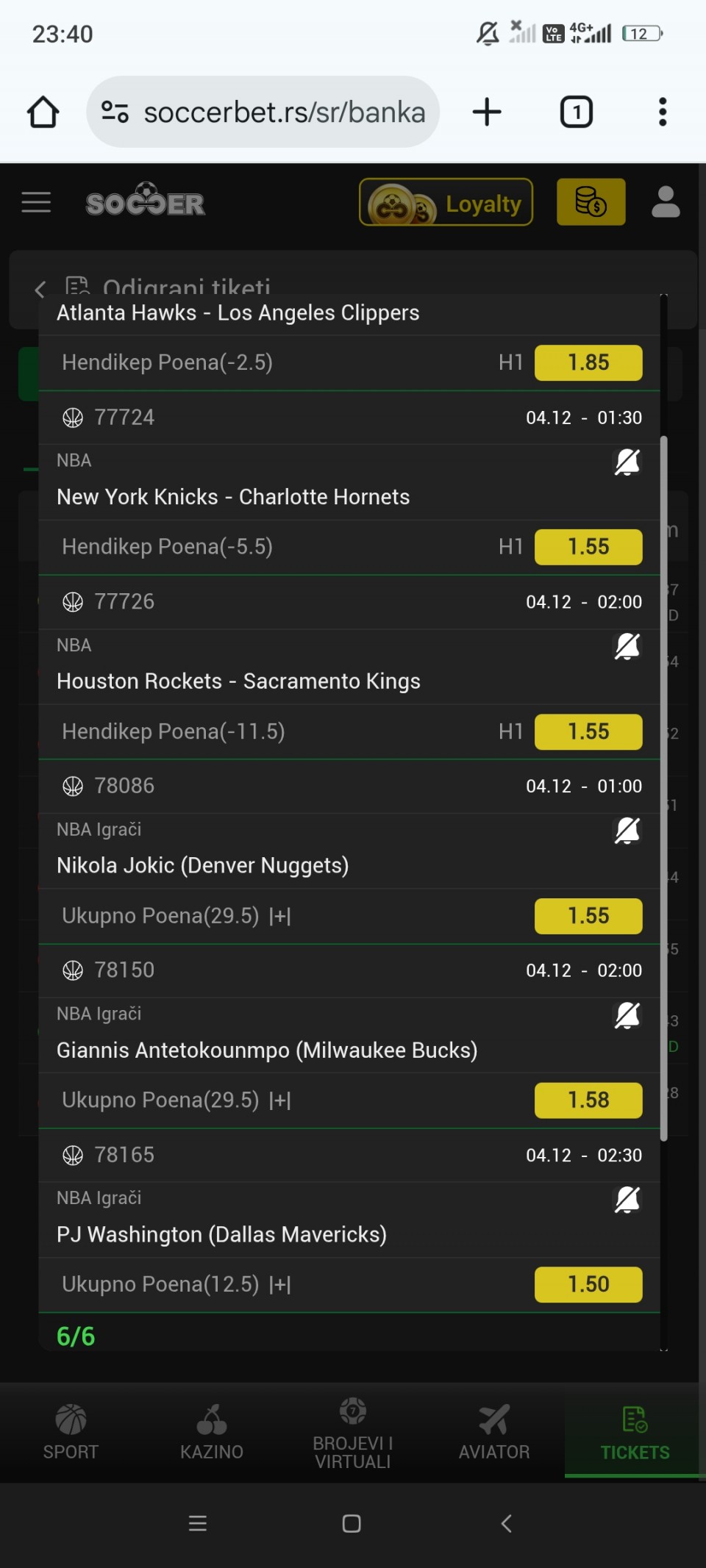Open the user profile icon

click(666, 202)
